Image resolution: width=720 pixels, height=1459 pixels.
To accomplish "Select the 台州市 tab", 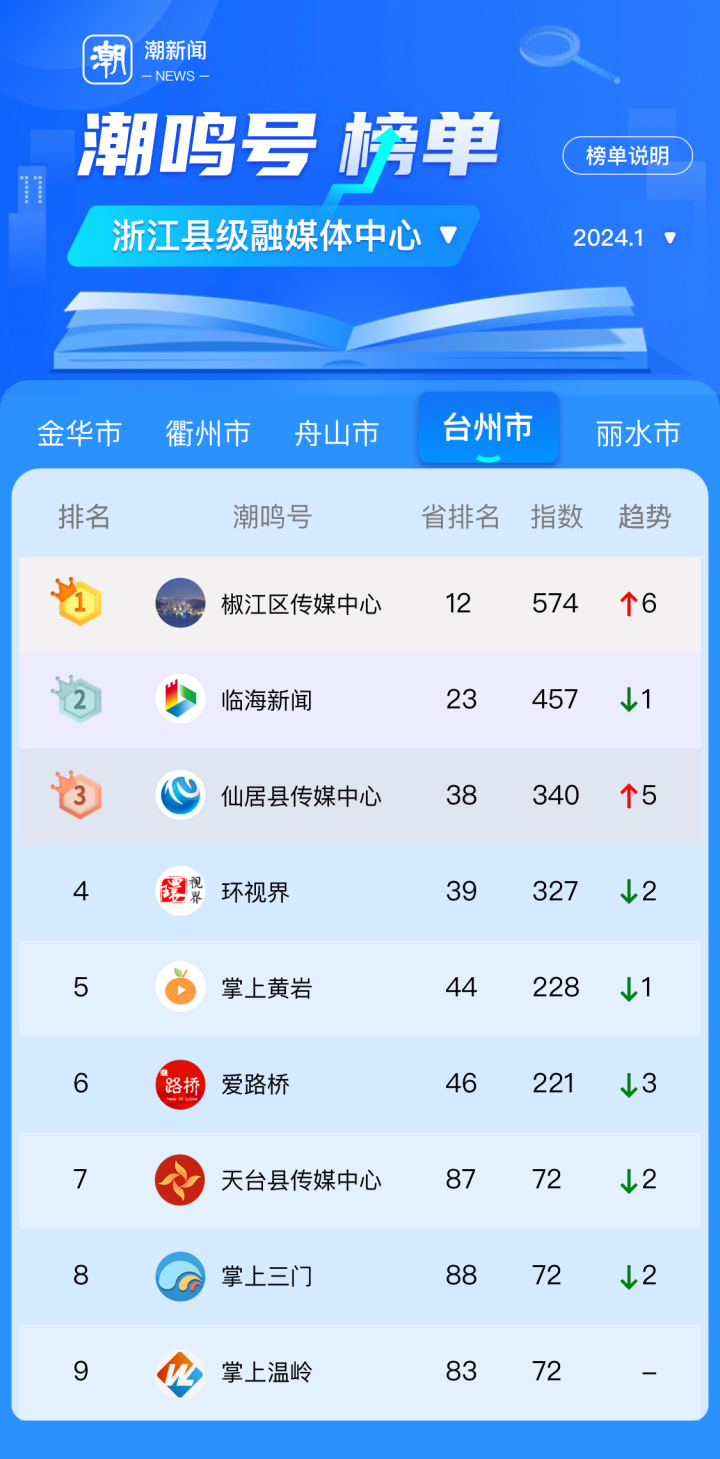I will 488,429.
